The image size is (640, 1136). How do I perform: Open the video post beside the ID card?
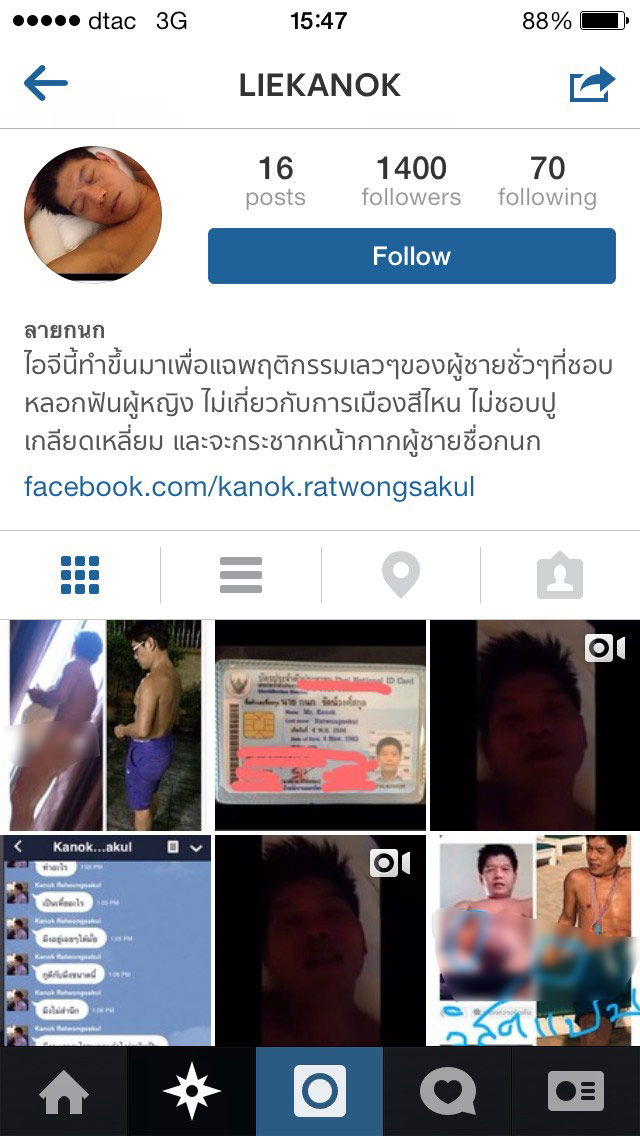point(534,725)
